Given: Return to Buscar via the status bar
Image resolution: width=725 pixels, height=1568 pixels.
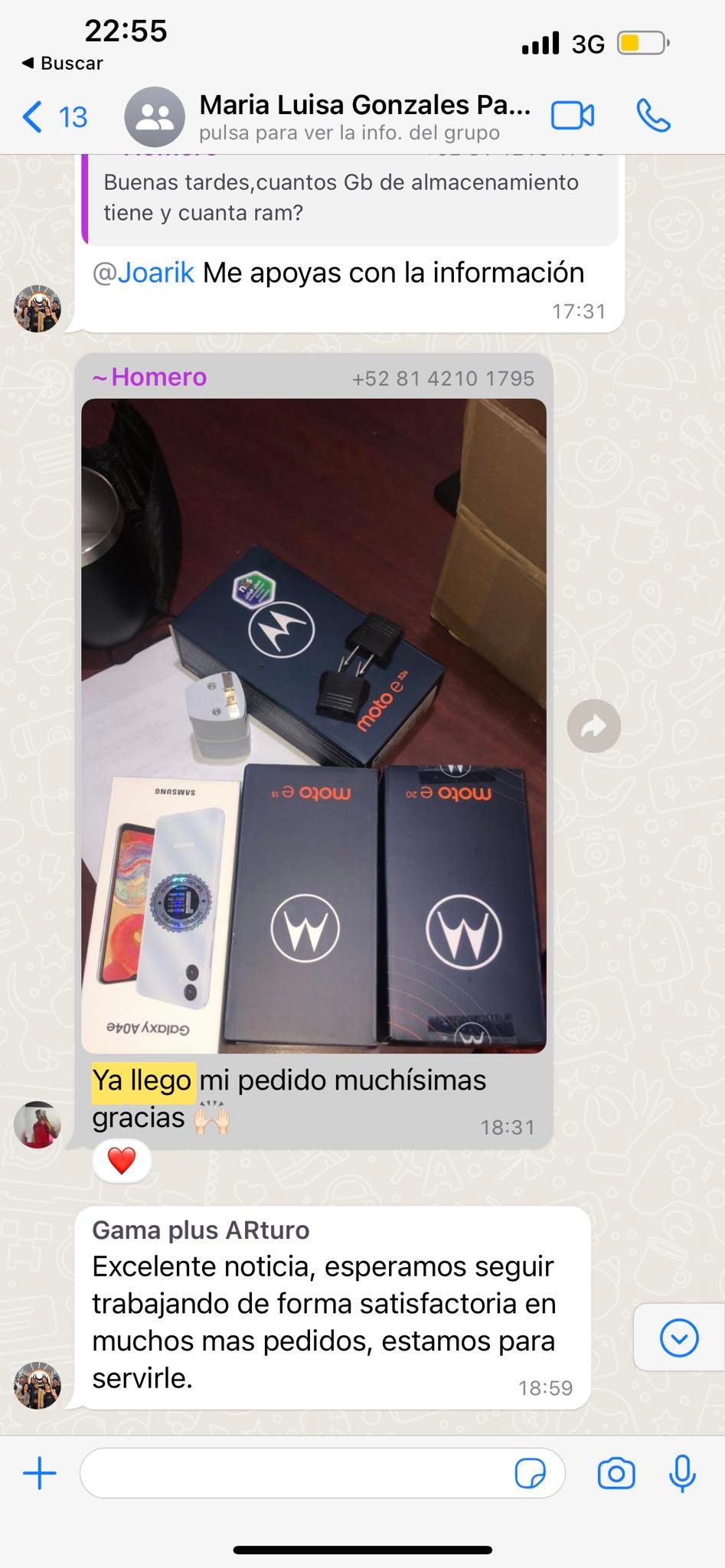Looking at the screenshot, I should click(63, 64).
